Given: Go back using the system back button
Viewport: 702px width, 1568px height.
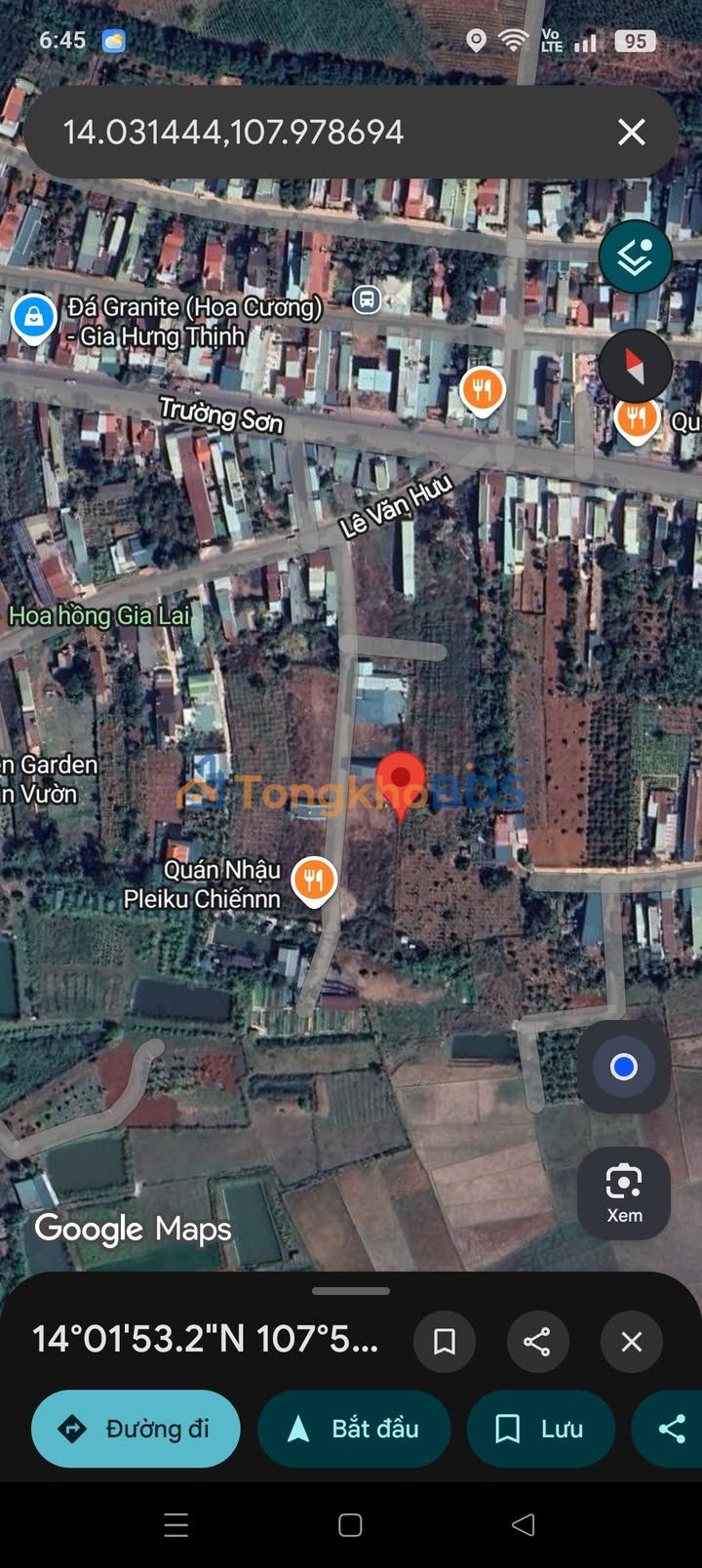Looking at the screenshot, I should point(524,1524).
